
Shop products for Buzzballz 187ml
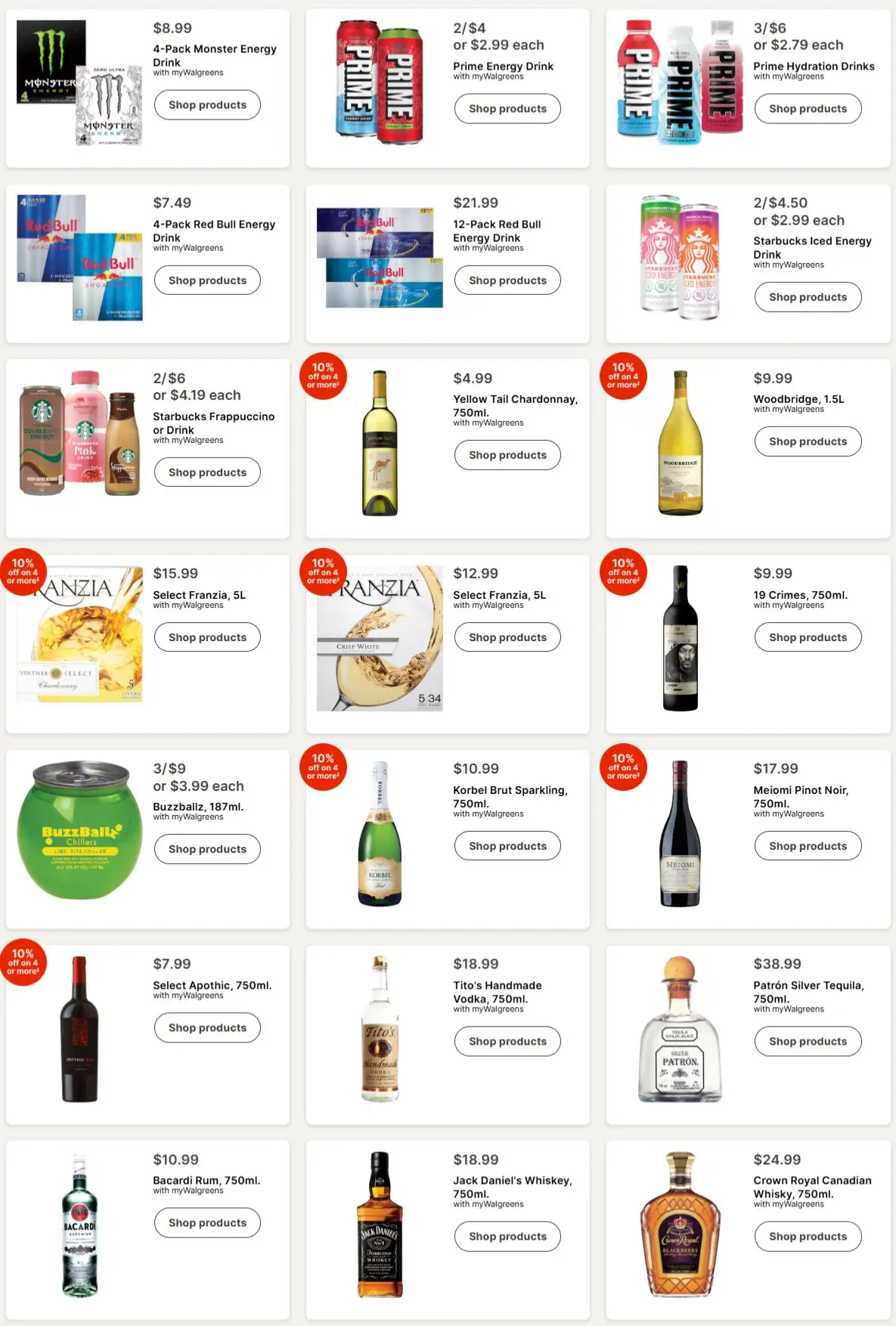tap(207, 849)
